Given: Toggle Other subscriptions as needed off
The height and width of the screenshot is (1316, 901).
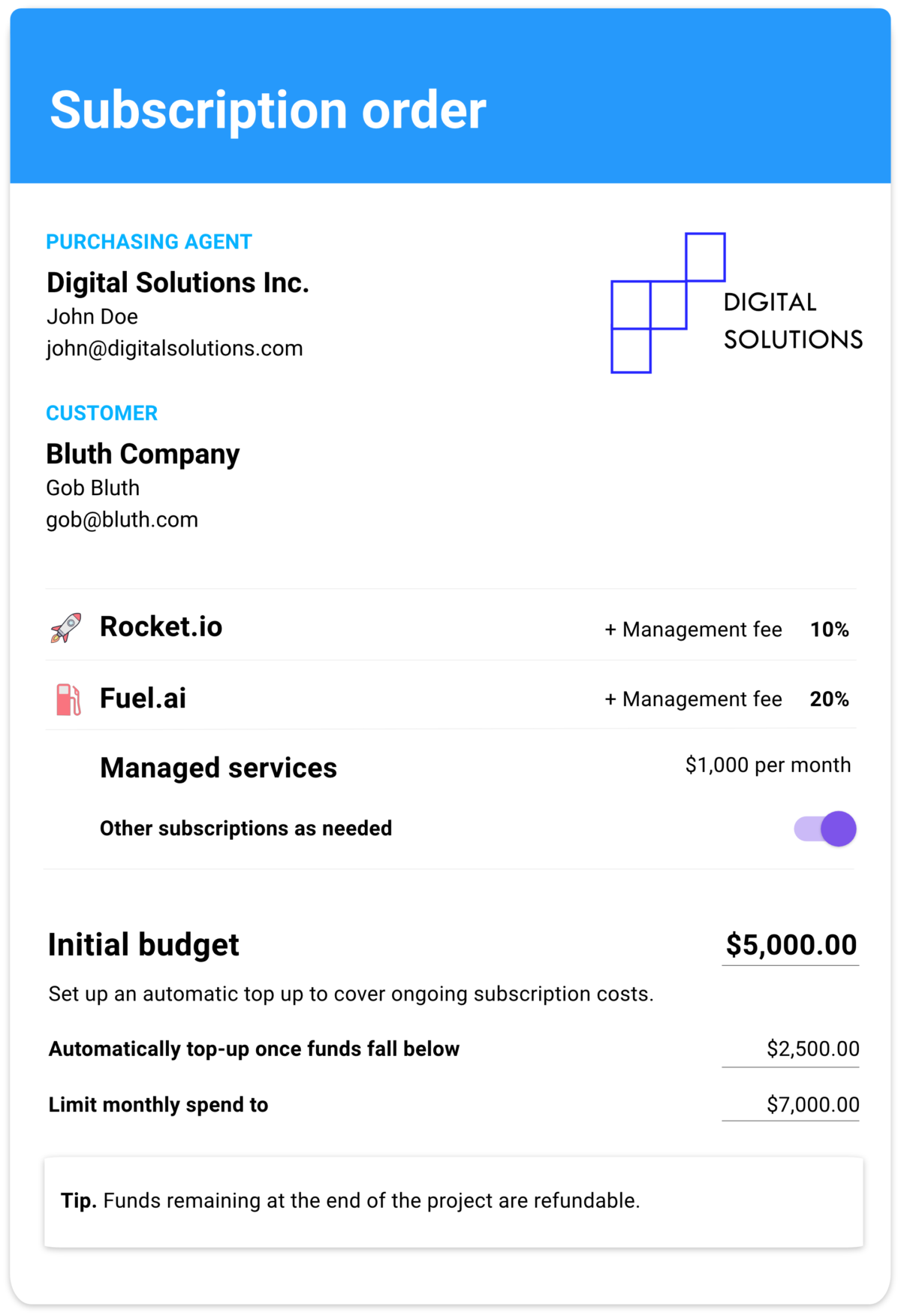Looking at the screenshot, I should pos(825,829).
